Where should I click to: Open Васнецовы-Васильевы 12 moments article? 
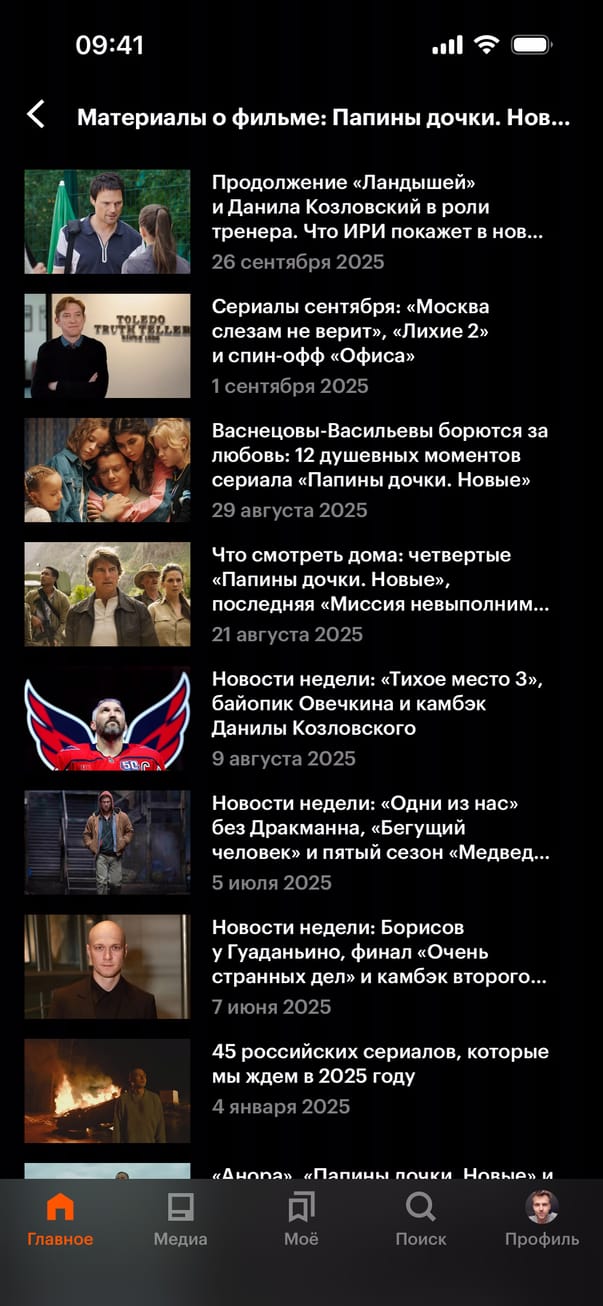(x=379, y=456)
